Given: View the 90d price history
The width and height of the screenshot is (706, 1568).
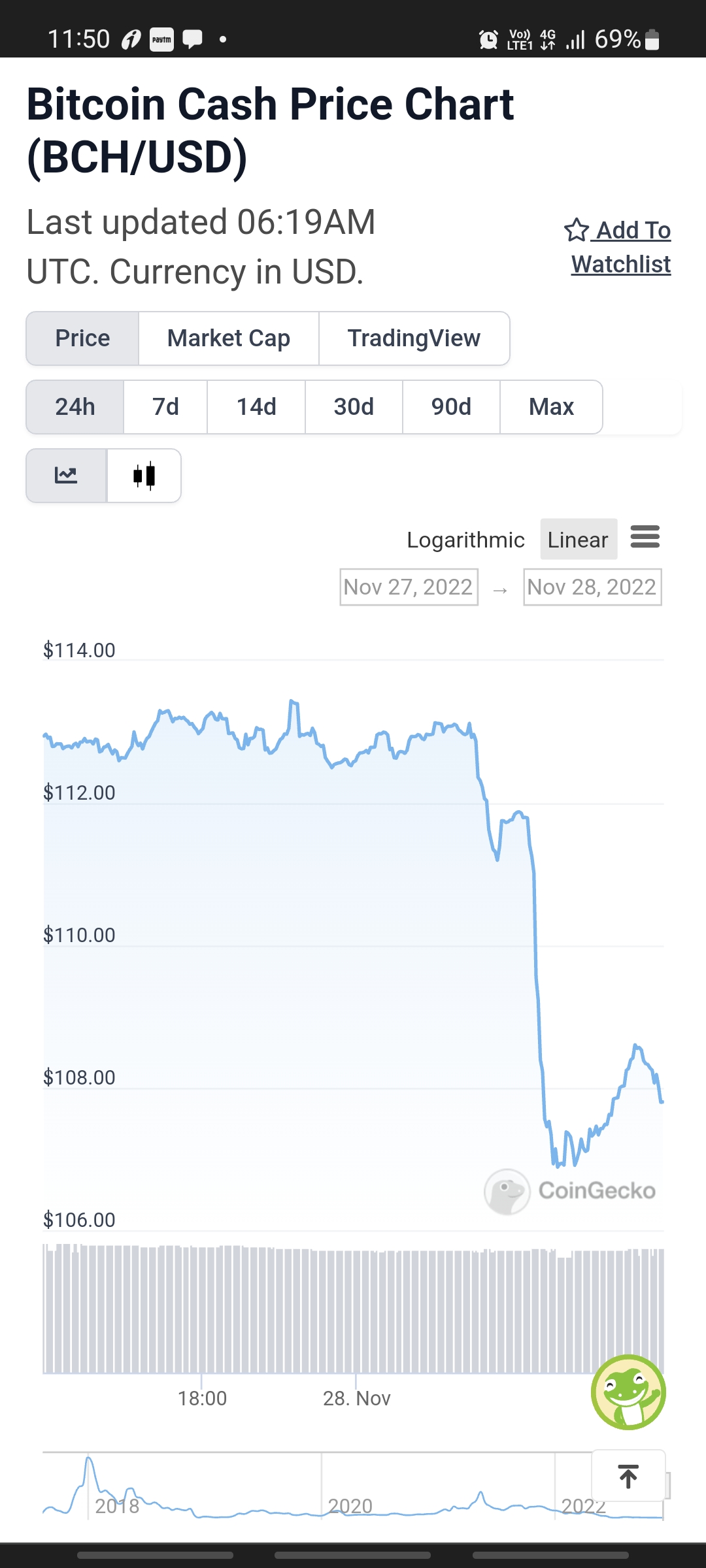Looking at the screenshot, I should 451,407.
